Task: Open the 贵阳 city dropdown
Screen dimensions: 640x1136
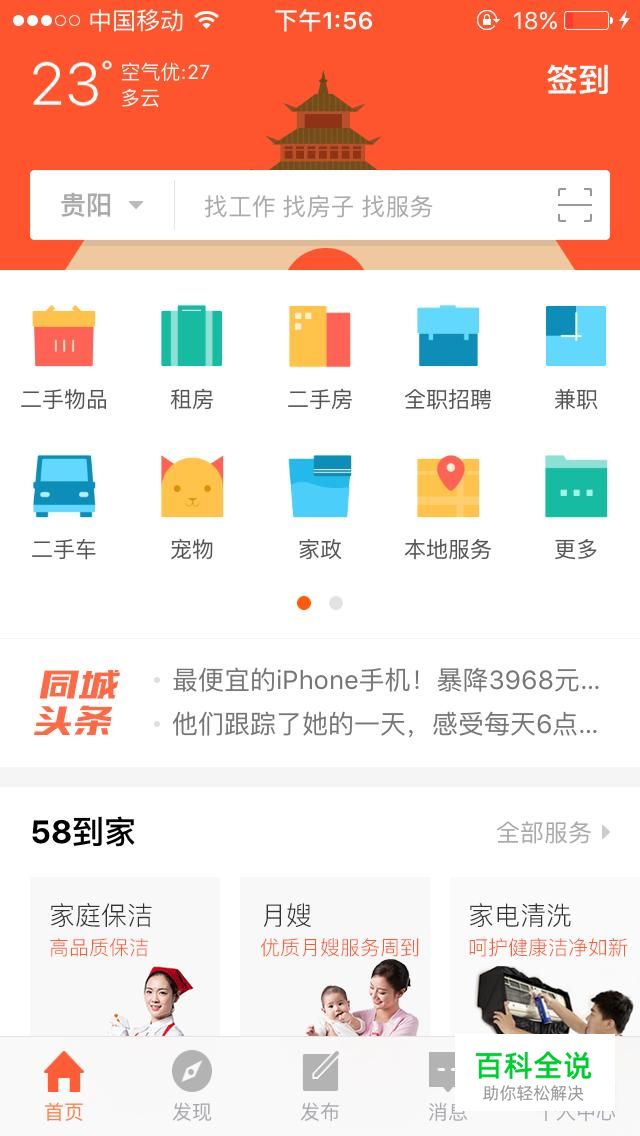Action: (x=101, y=206)
